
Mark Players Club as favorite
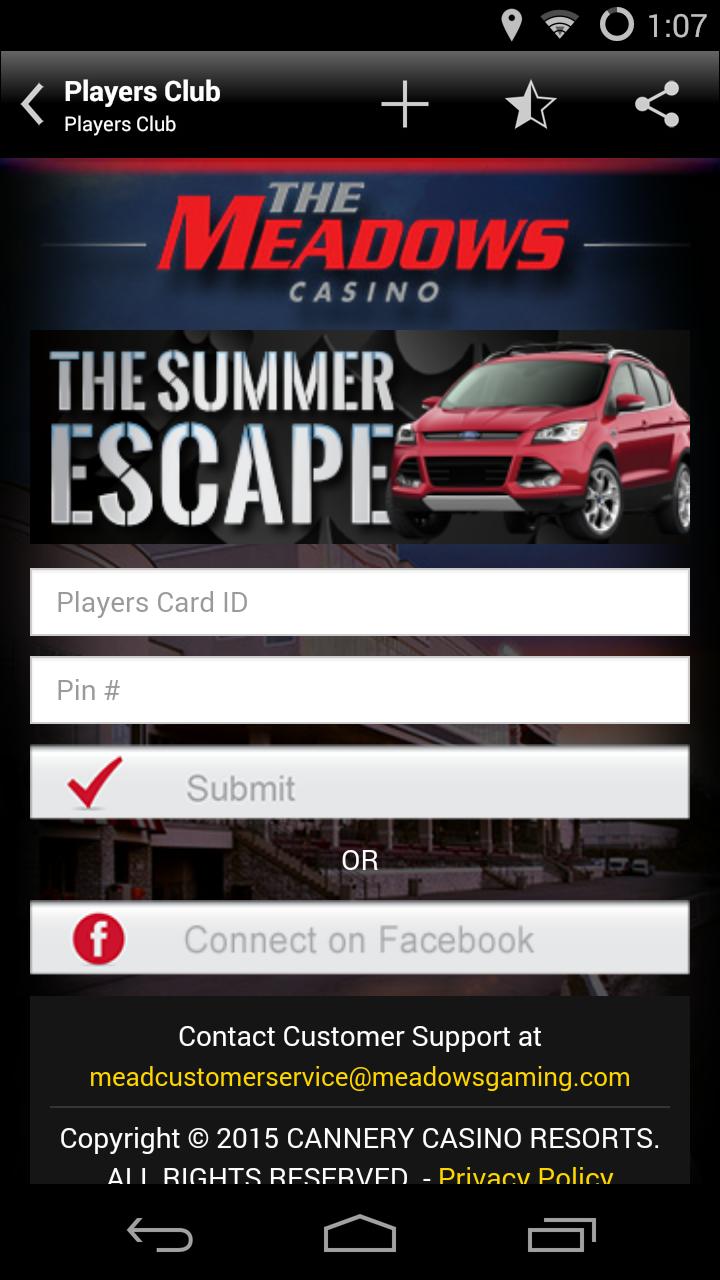click(530, 105)
